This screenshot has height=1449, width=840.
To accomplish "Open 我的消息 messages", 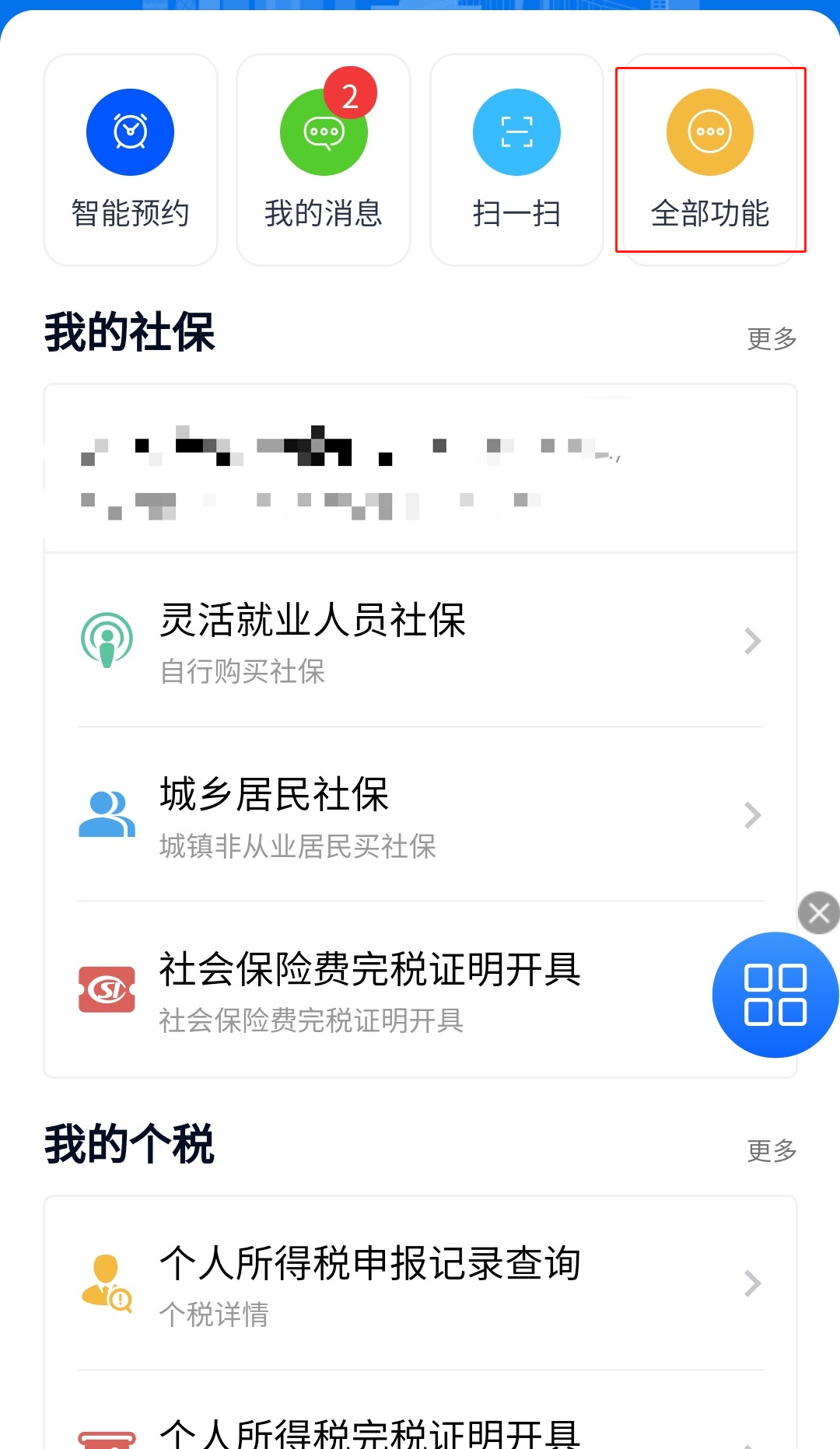I will 324,160.
